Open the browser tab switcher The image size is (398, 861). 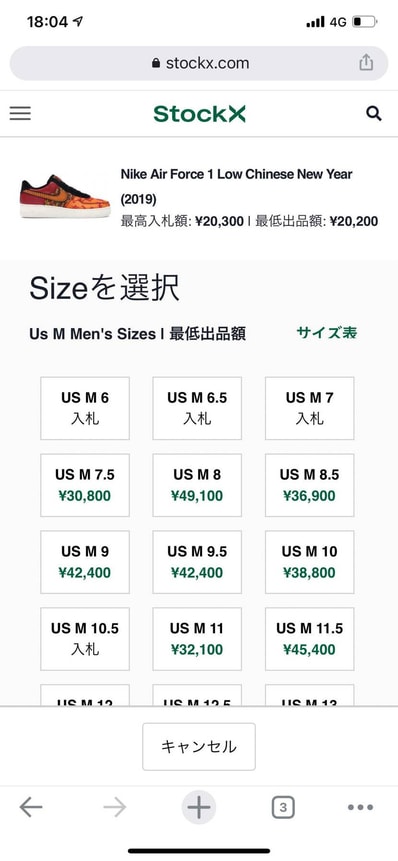point(283,807)
